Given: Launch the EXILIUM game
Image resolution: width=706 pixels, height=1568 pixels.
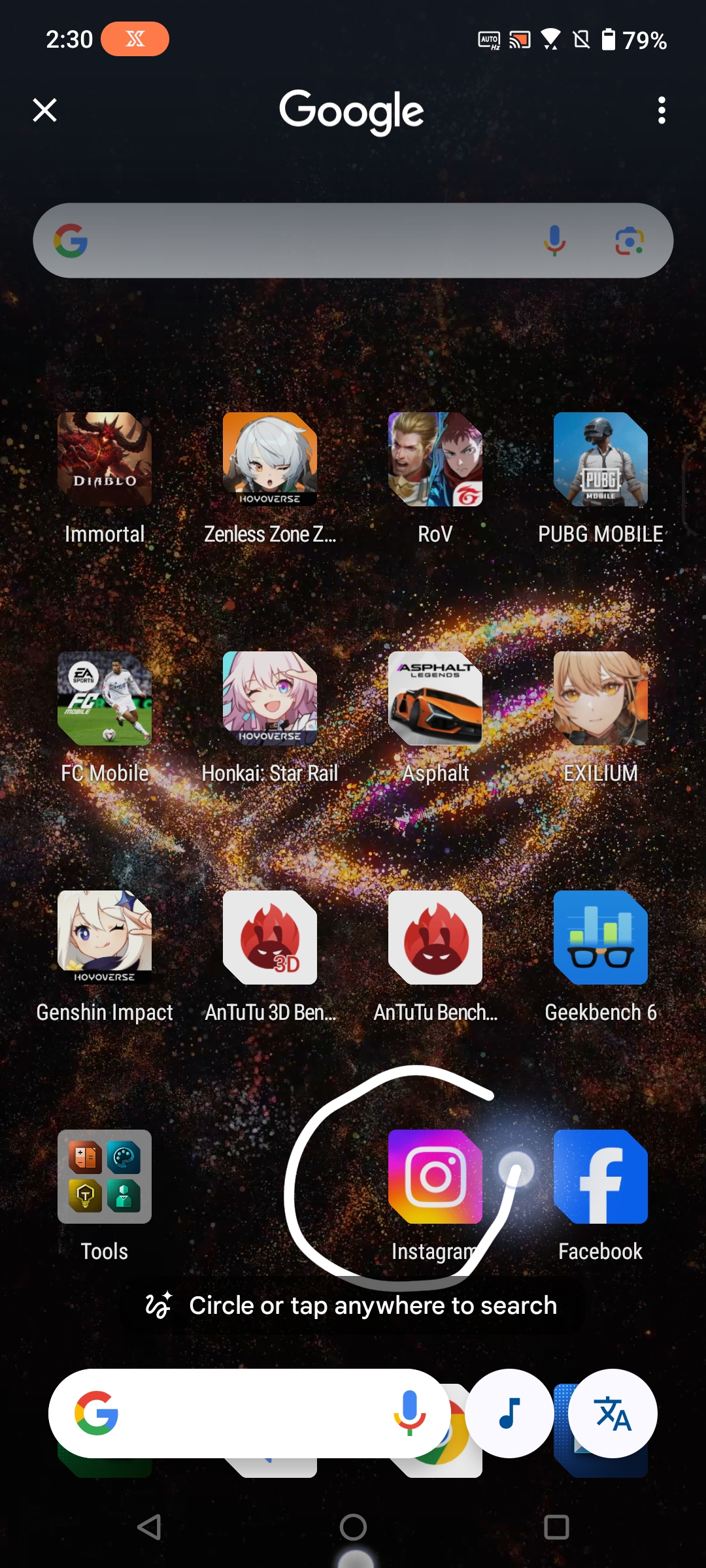Looking at the screenshot, I should tap(601, 698).
